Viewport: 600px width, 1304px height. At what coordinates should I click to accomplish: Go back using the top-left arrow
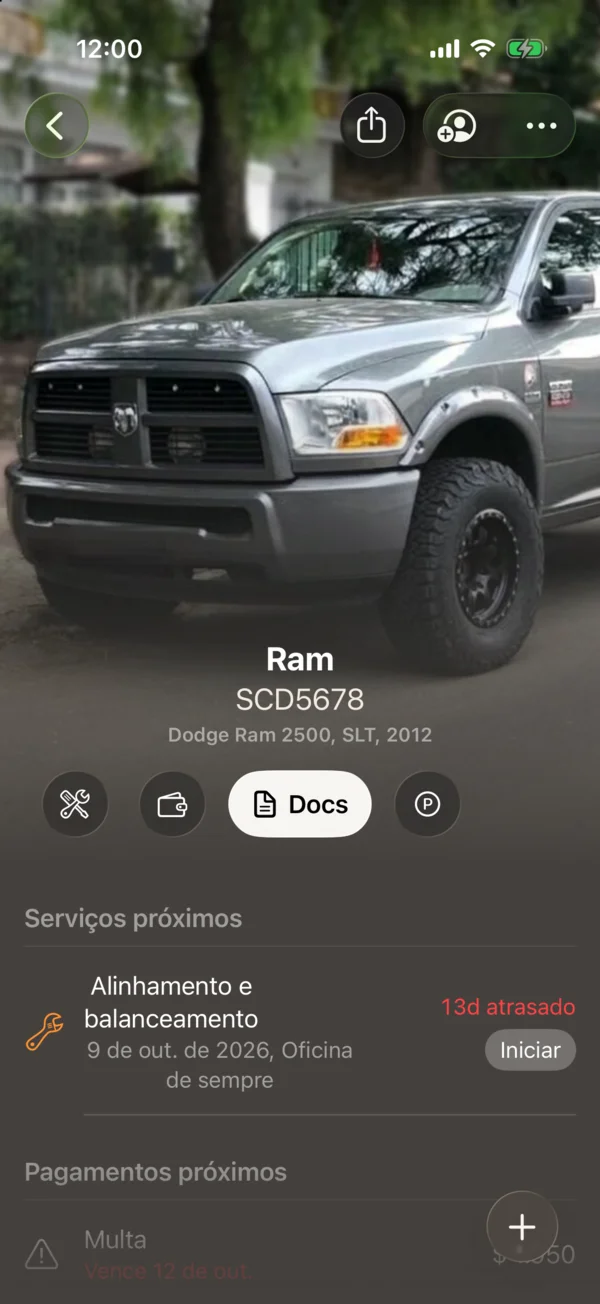56,126
